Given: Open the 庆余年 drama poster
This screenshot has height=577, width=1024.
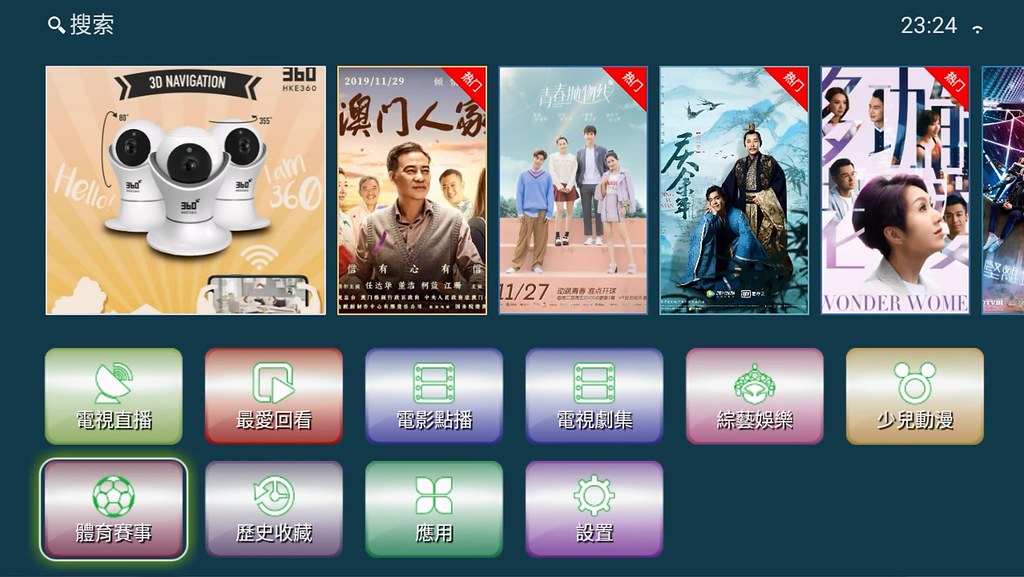Looking at the screenshot, I should click(x=734, y=190).
